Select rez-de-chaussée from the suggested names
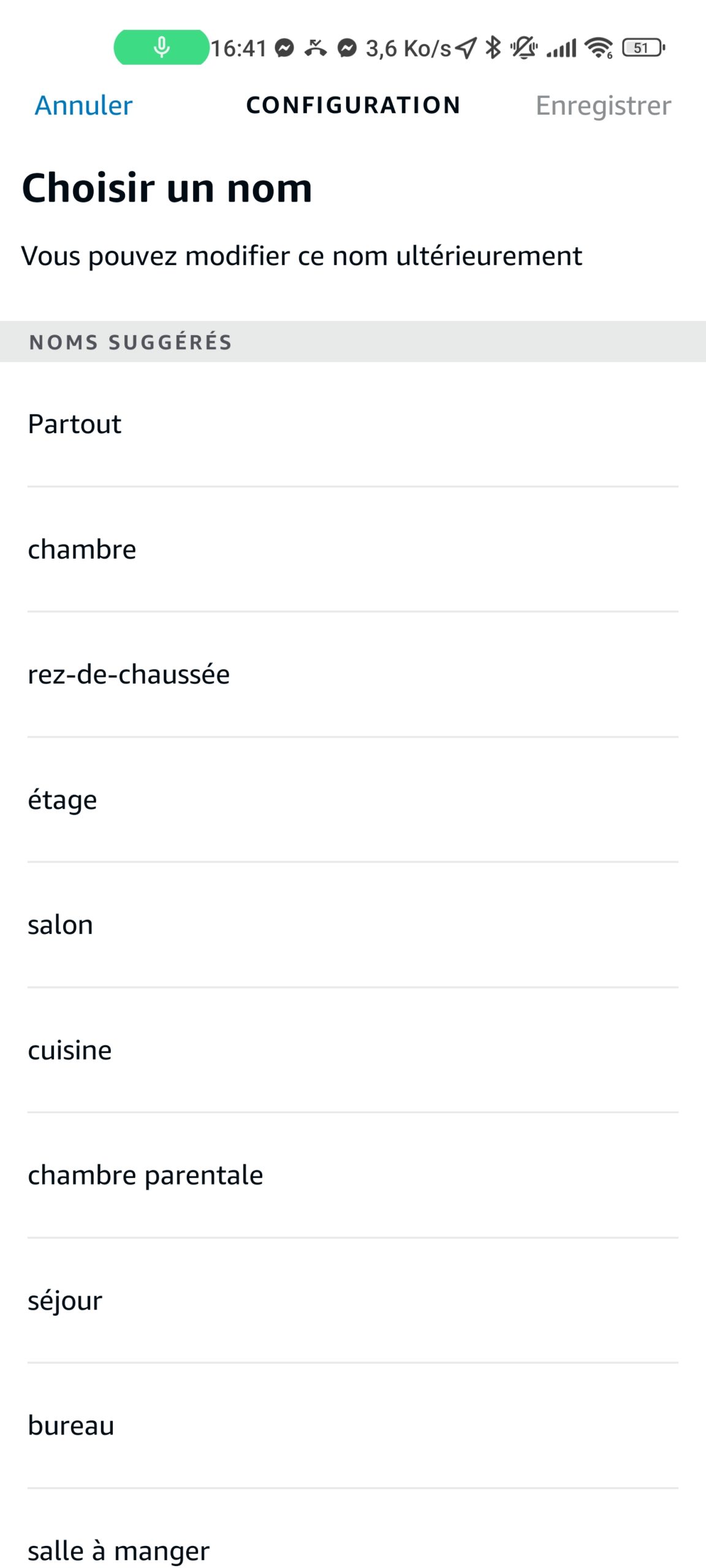The width and height of the screenshot is (706, 1568). click(x=353, y=674)
